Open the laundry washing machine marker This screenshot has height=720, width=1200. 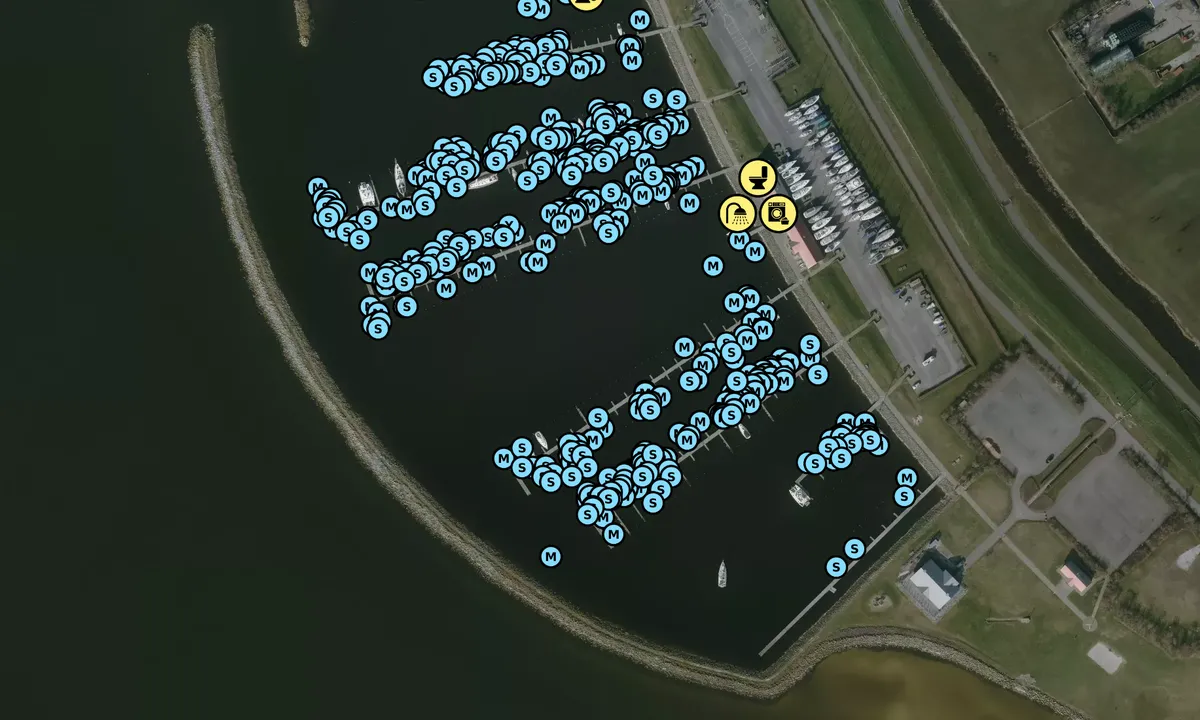pyautogui.click(x=778, y=212)
